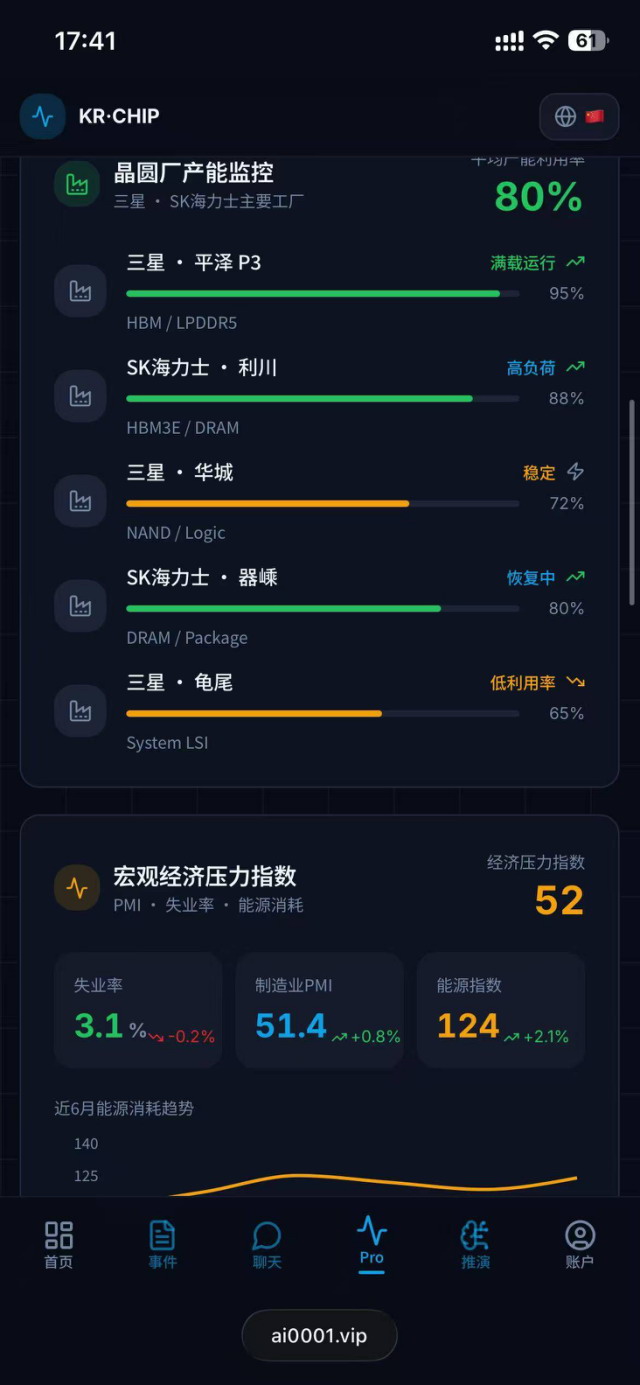Open the language selector with the globe icon
This screenshot has height=1385, width=640.
[580, 116]
